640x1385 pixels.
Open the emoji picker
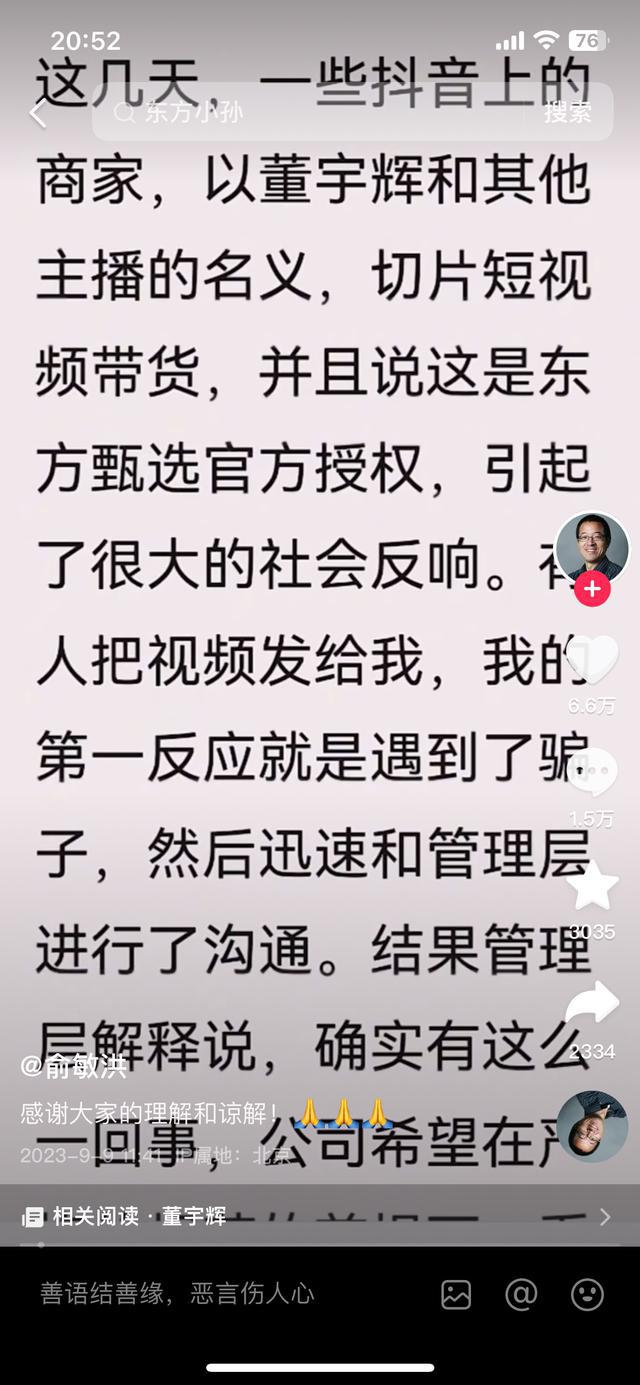(587, 1295)
